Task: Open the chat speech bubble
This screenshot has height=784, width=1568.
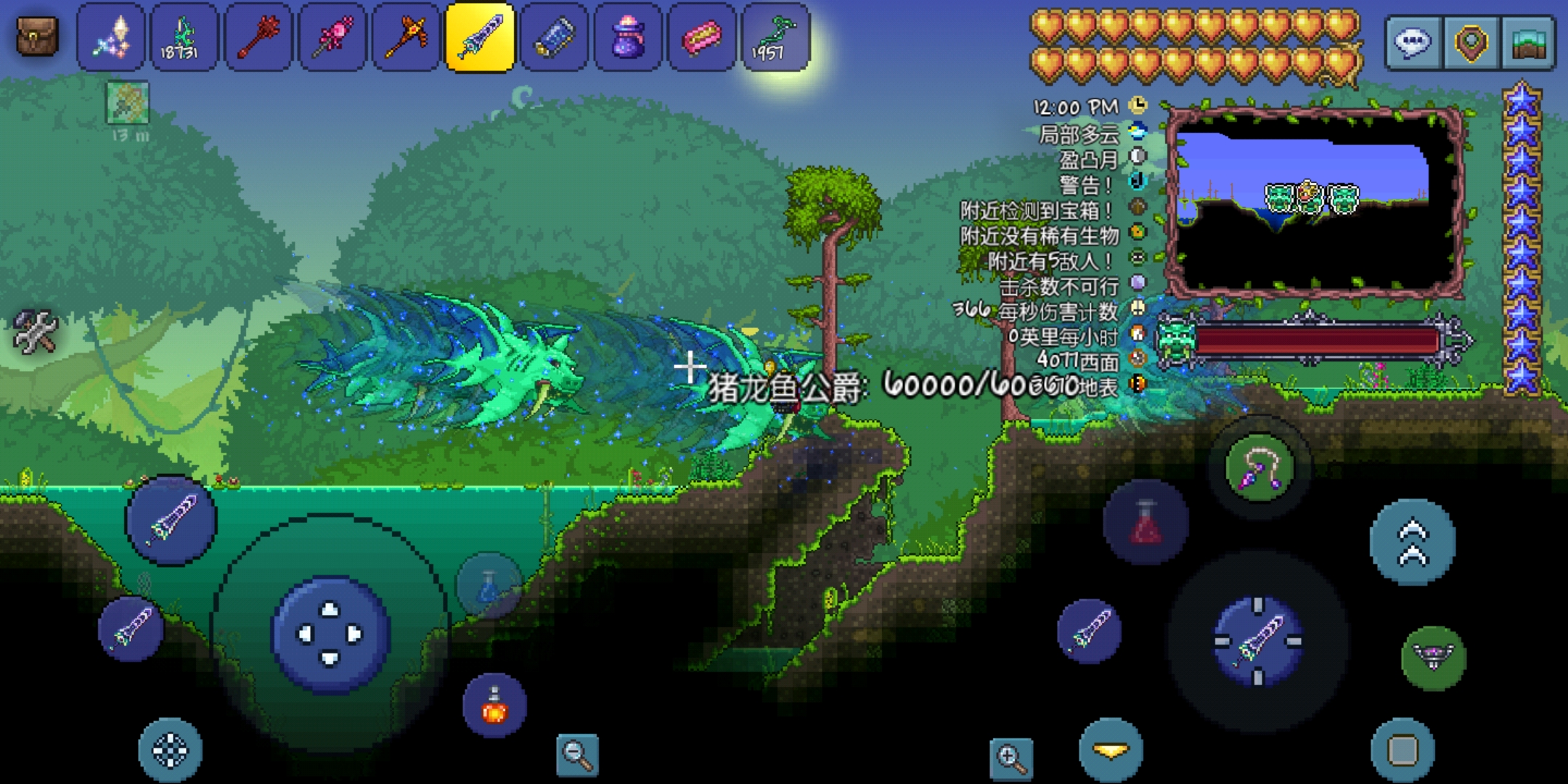Action: (1412, 43)
